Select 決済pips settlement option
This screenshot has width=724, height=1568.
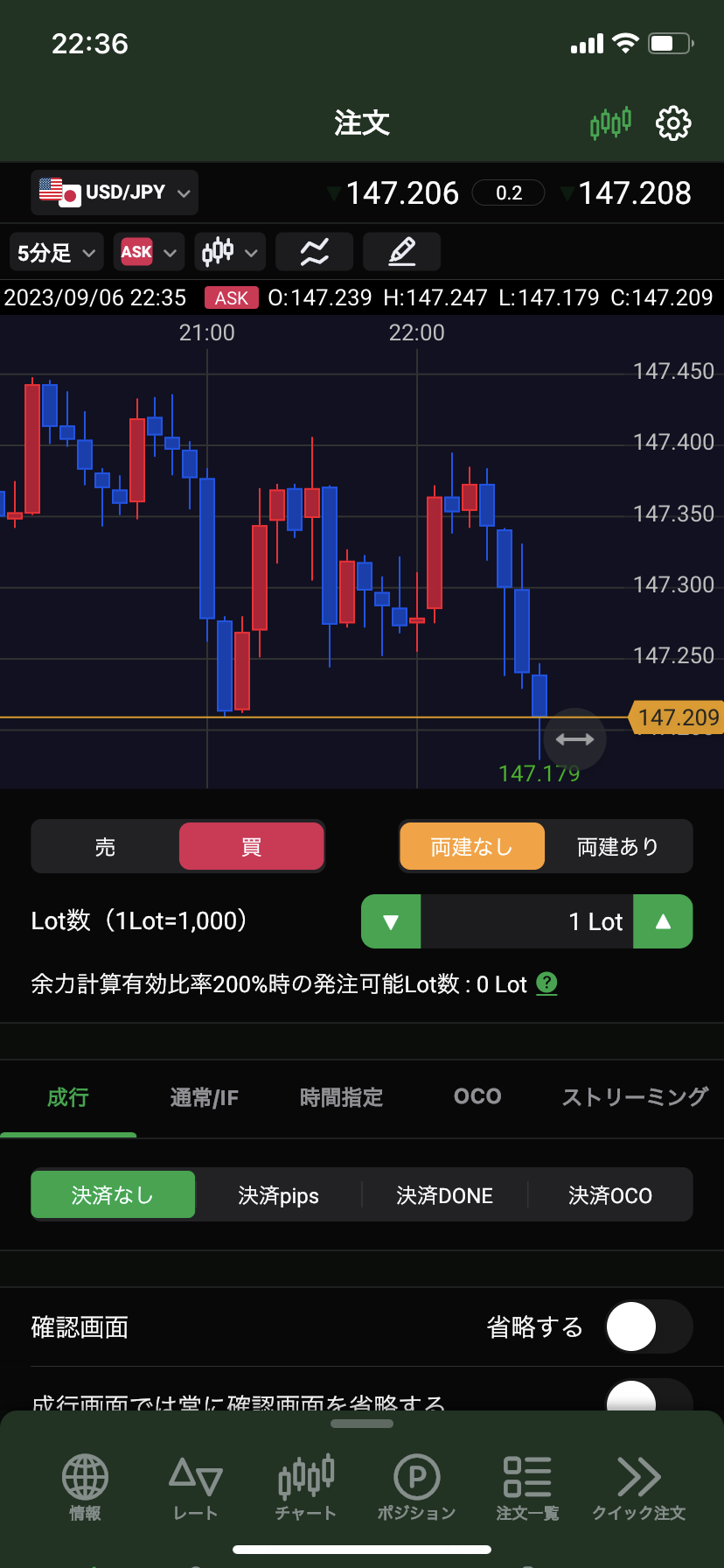pyautogui.click(x=278, y=1195)
